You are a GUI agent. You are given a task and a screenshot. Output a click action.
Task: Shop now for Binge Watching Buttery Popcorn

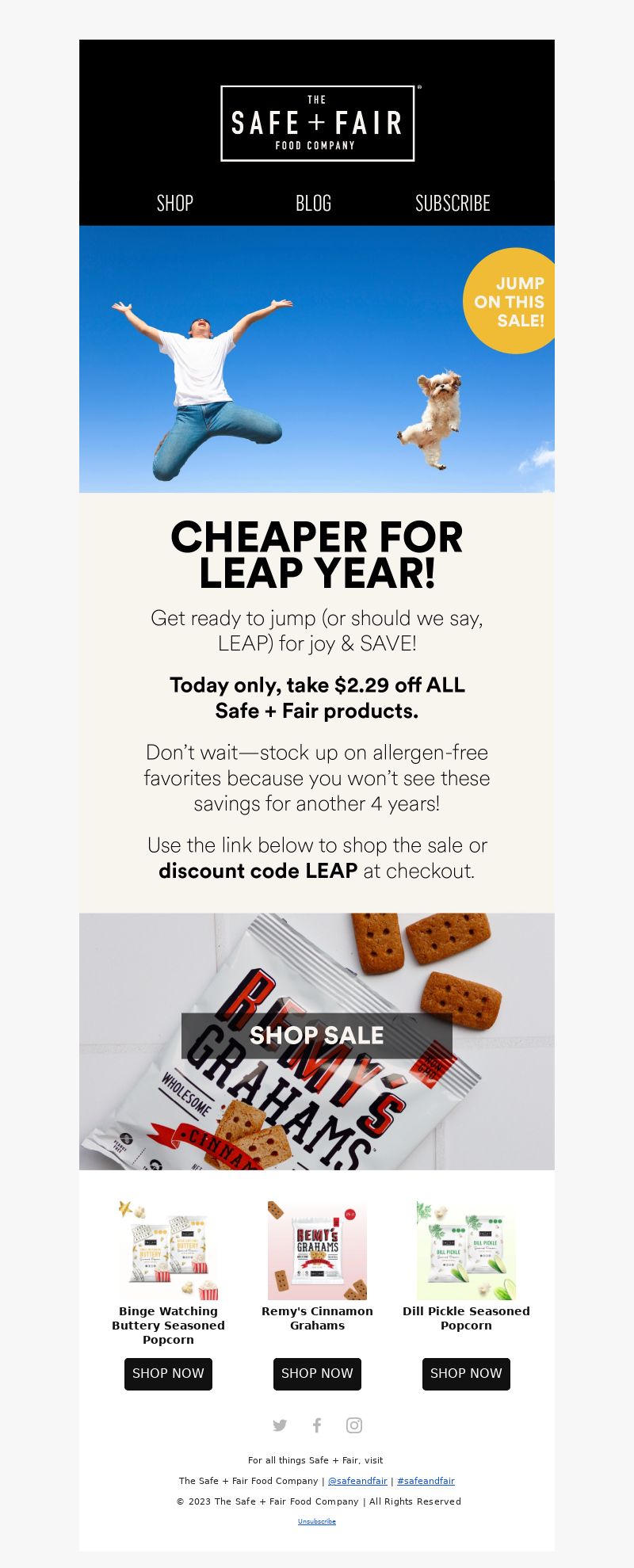pos(168,1373)
